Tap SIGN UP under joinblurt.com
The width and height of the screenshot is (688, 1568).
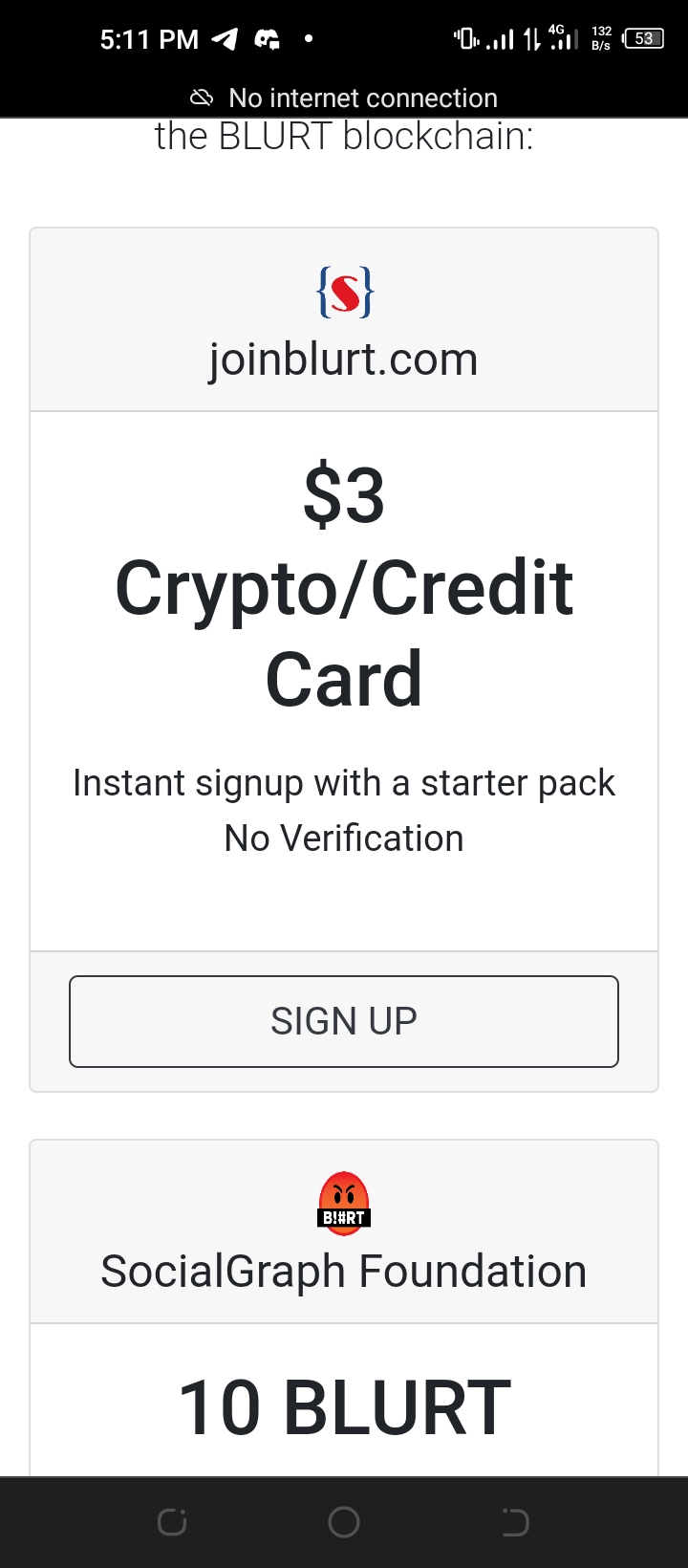point(344,1021)
